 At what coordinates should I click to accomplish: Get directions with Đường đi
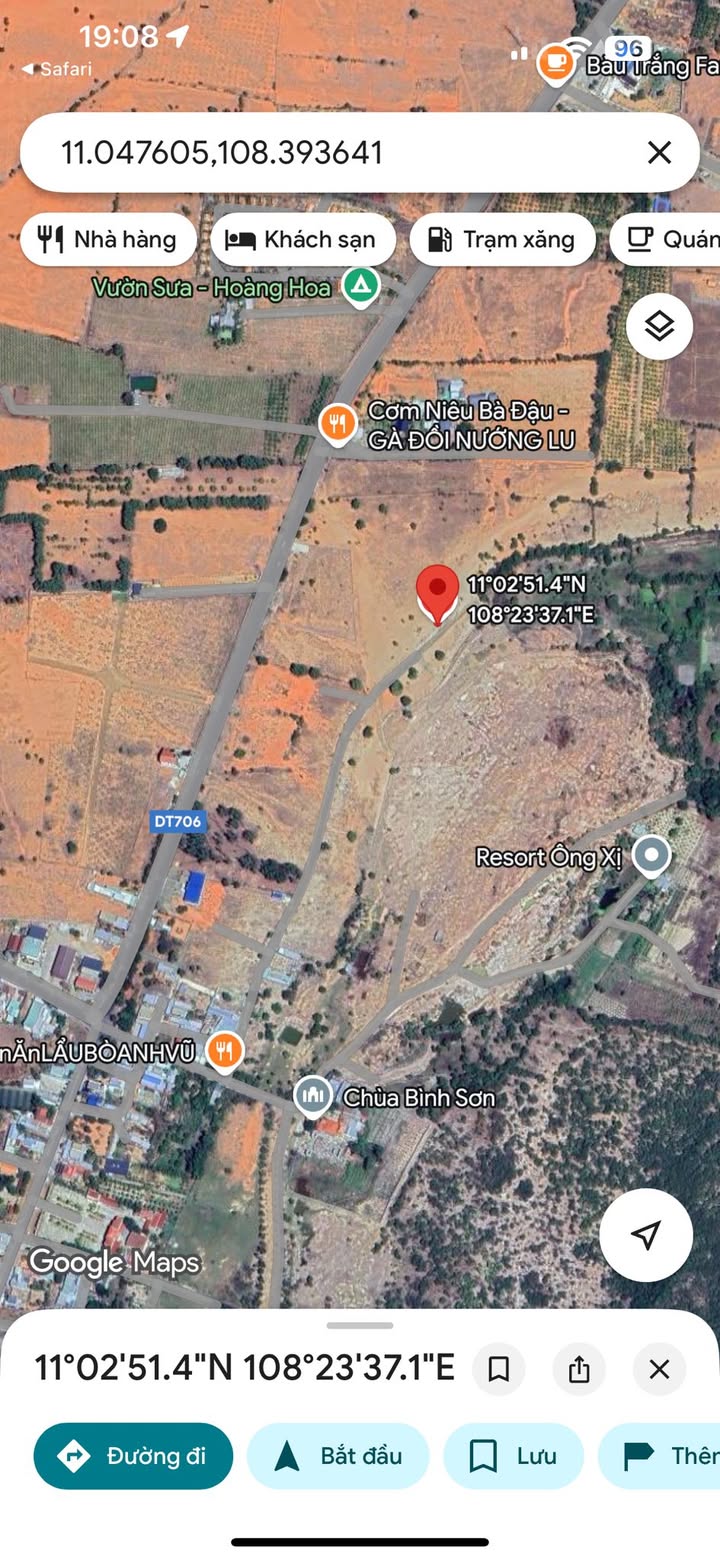(x=133, y=1456)
